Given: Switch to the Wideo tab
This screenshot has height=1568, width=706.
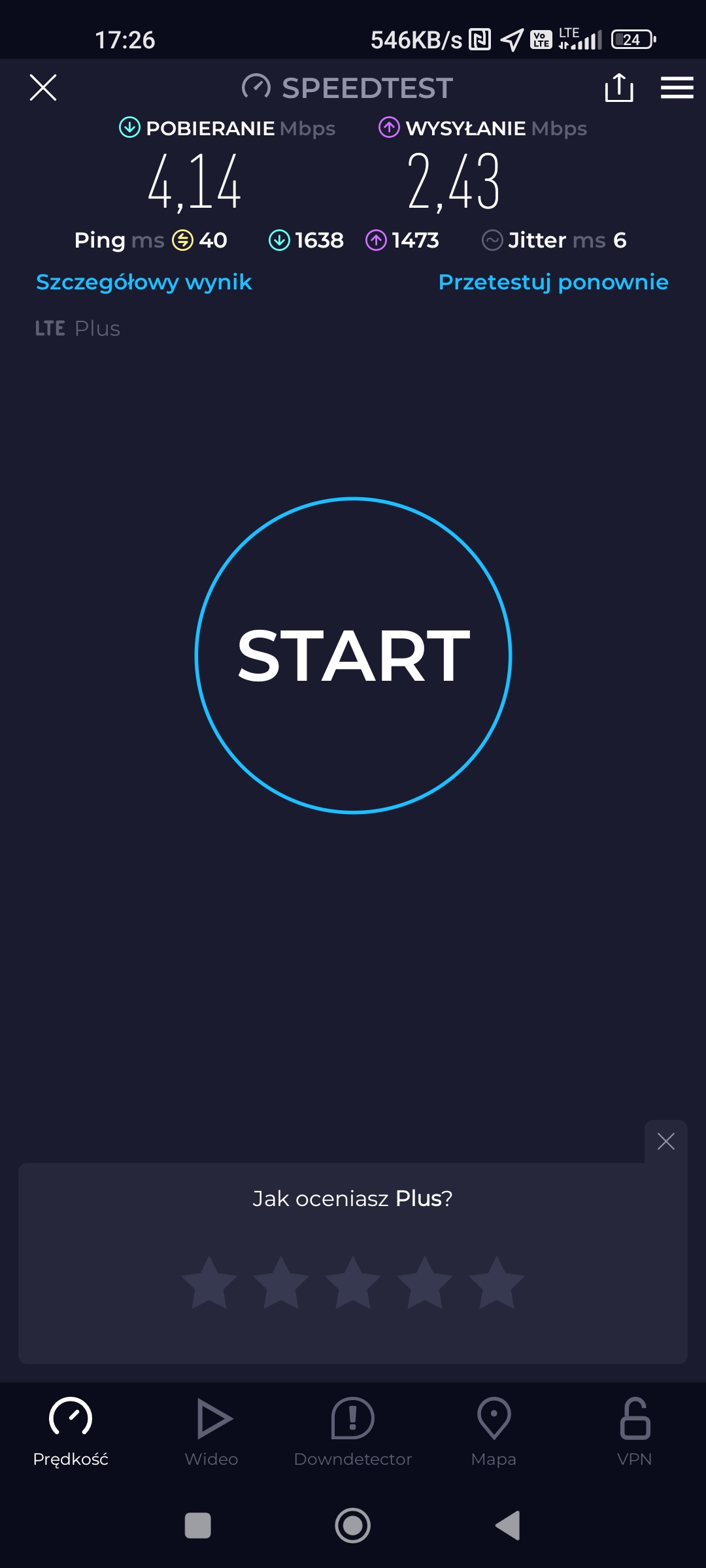Looking at the screenshot, I should [211, 1431].
